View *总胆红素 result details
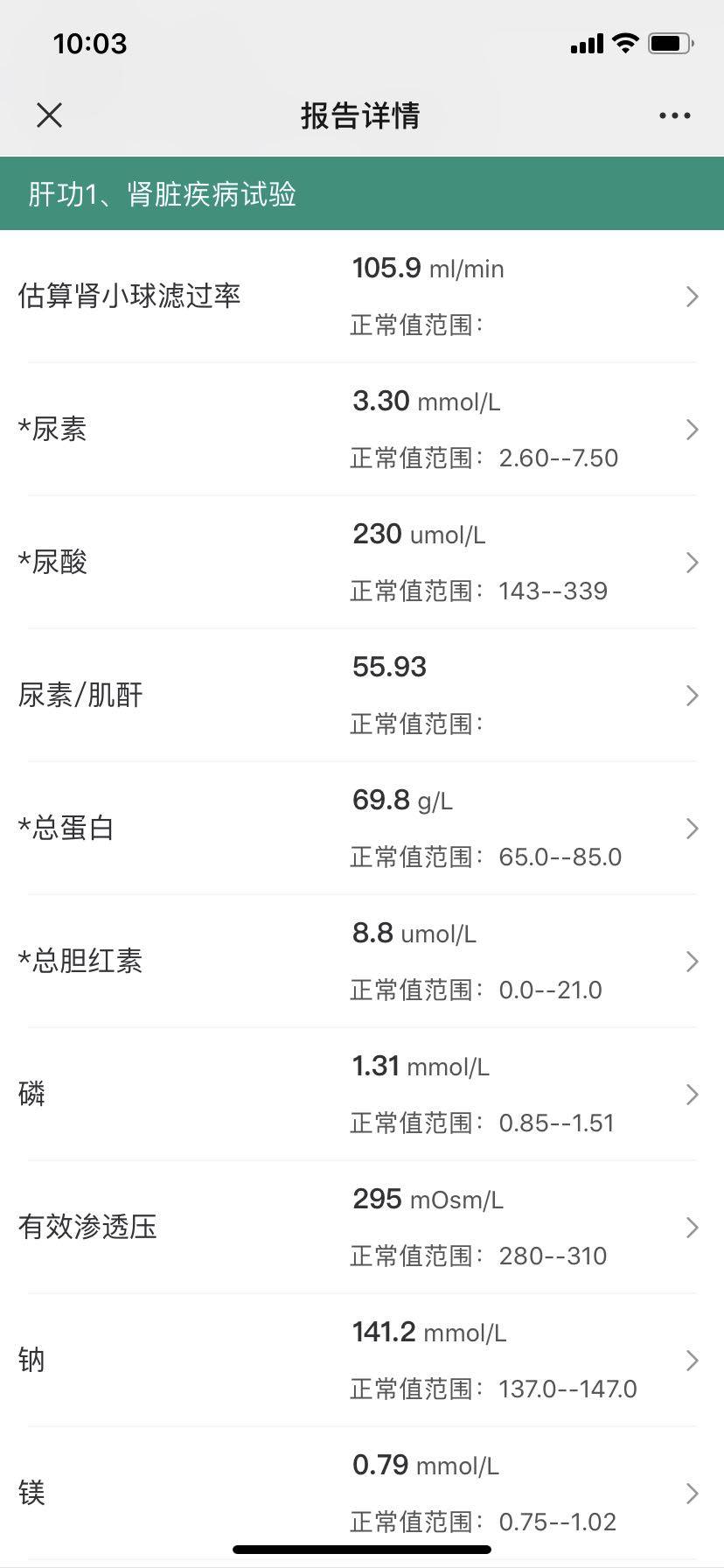Image resolution: width=724 pixels, height=1568 pixels. point(362,962)
